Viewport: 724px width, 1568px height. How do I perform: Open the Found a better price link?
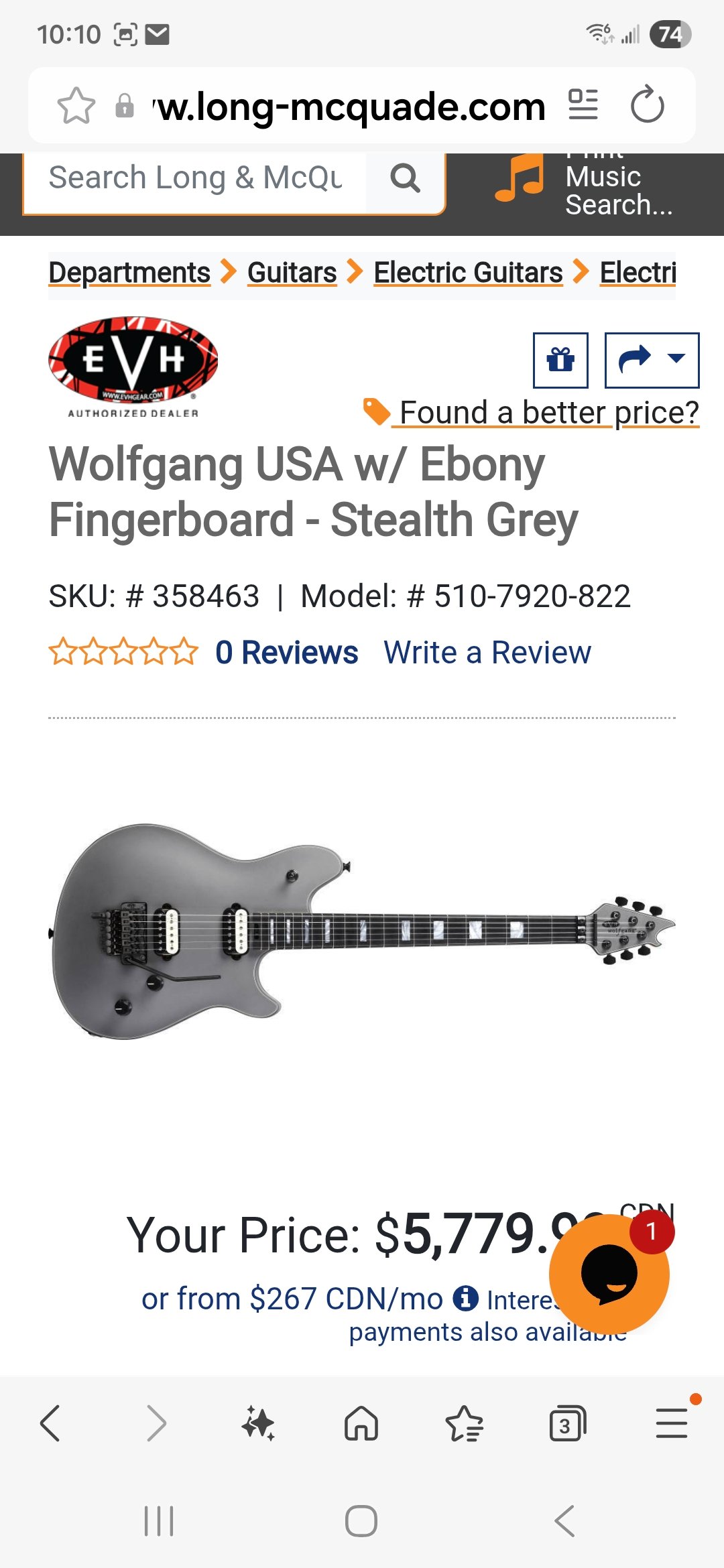pyautogui.click(x=548, y=412)
